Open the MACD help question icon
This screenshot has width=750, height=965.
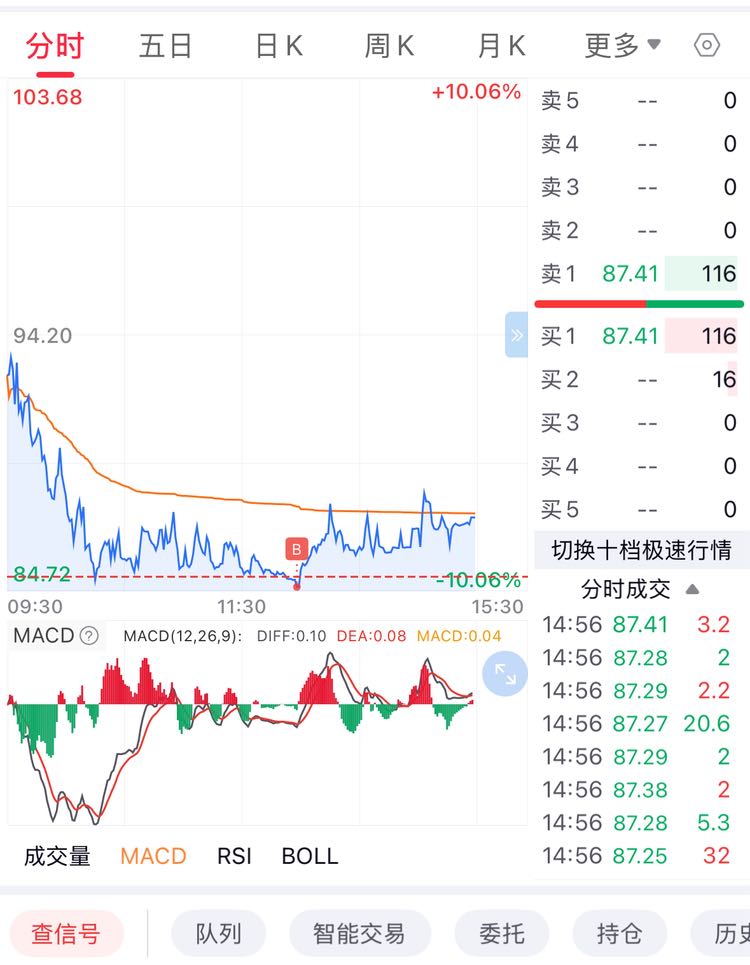[89, 635]
